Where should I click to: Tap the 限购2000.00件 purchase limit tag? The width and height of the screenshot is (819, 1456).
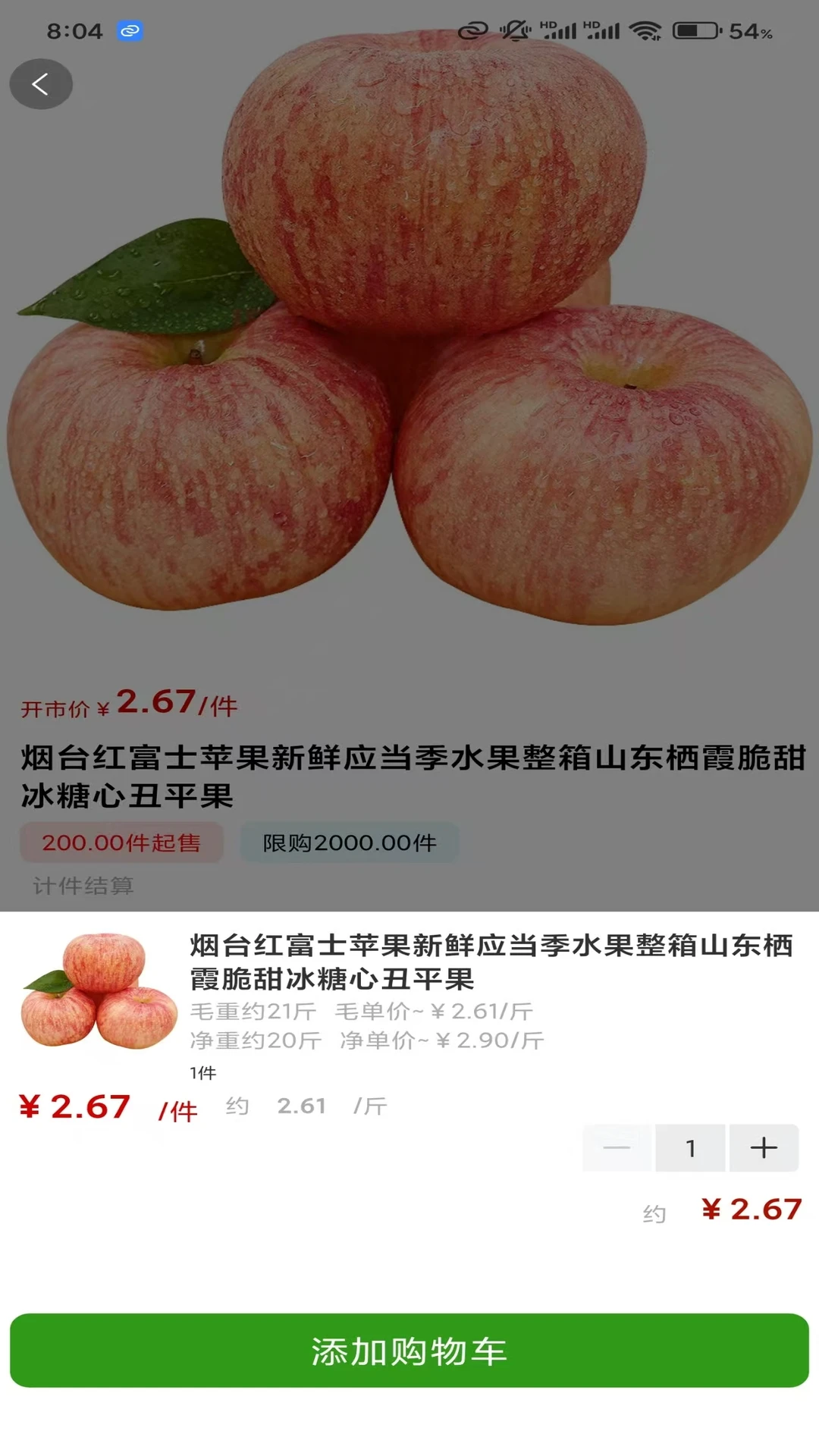(x=350, y=842)
